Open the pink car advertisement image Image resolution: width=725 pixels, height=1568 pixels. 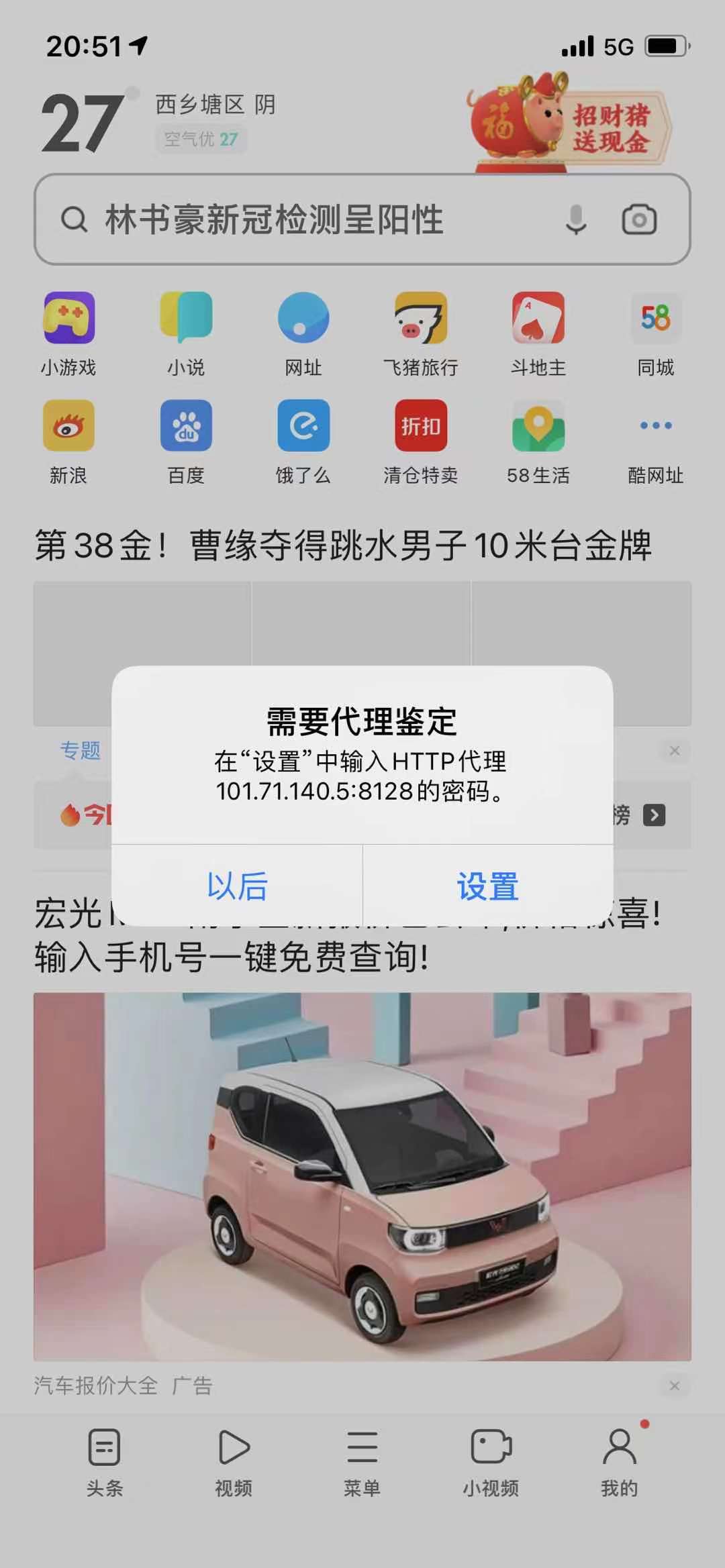(x=362, y=1175)
